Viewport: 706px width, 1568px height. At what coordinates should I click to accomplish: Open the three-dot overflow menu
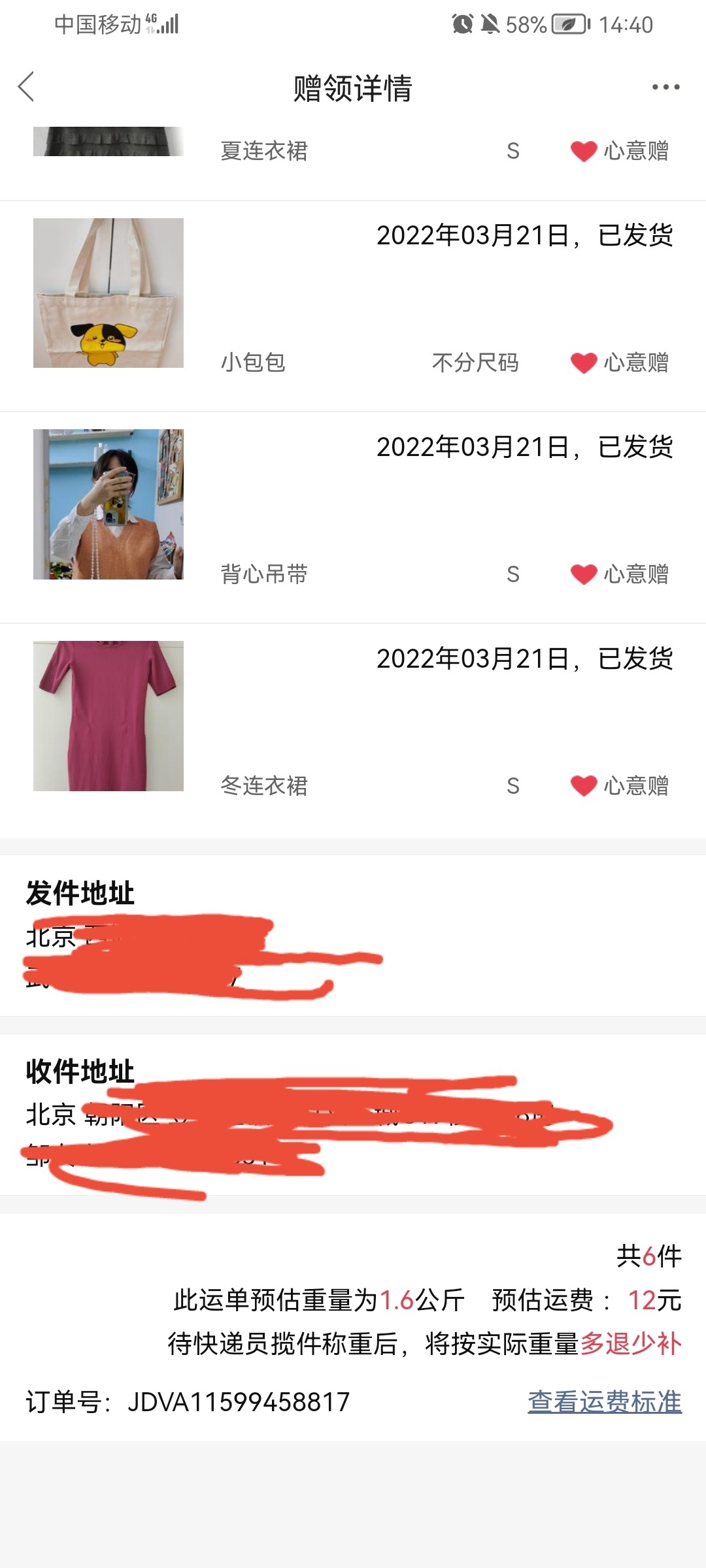[x=665, y=87]
